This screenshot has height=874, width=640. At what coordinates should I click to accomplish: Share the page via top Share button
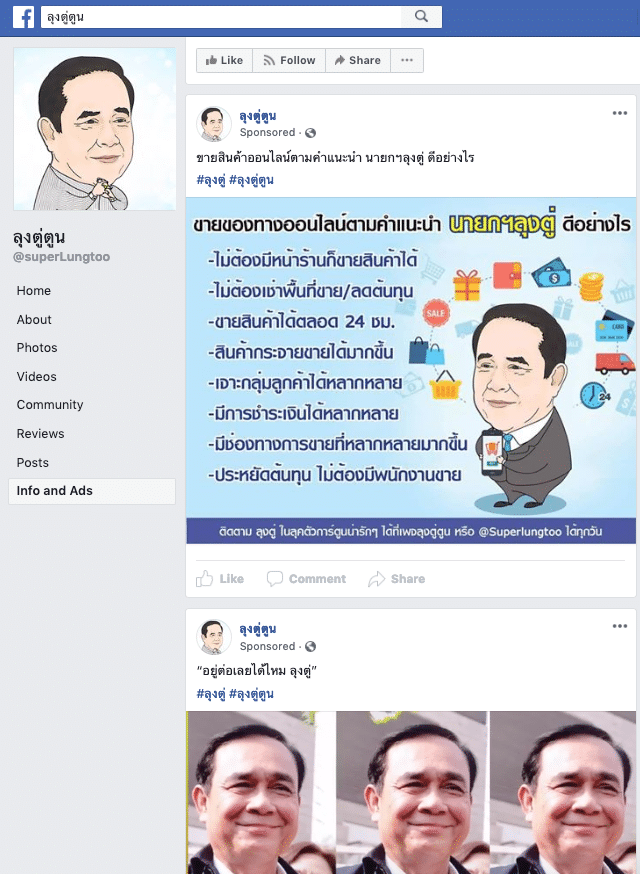(357, 60)
